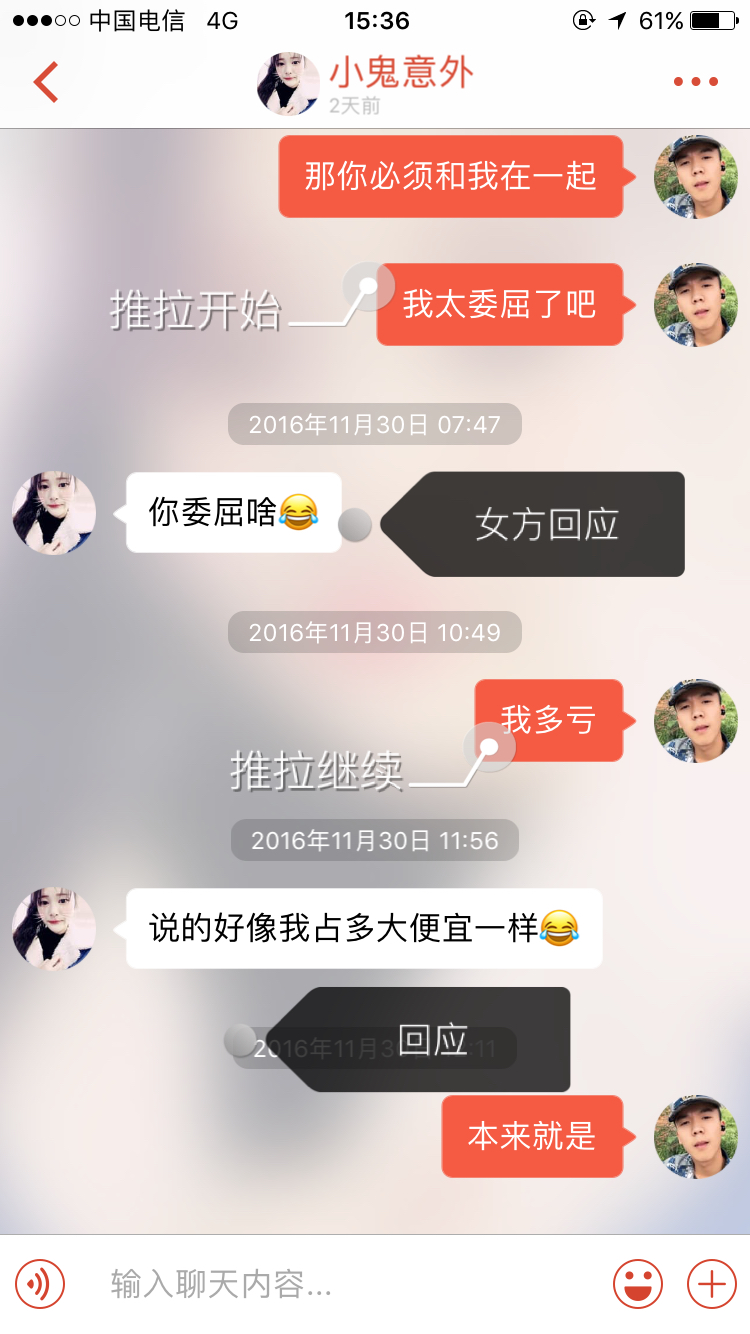Screen dimensions: 750x1334
Task: Tap the avatar beside 你委屈啥 message
Action: [54, 513]
